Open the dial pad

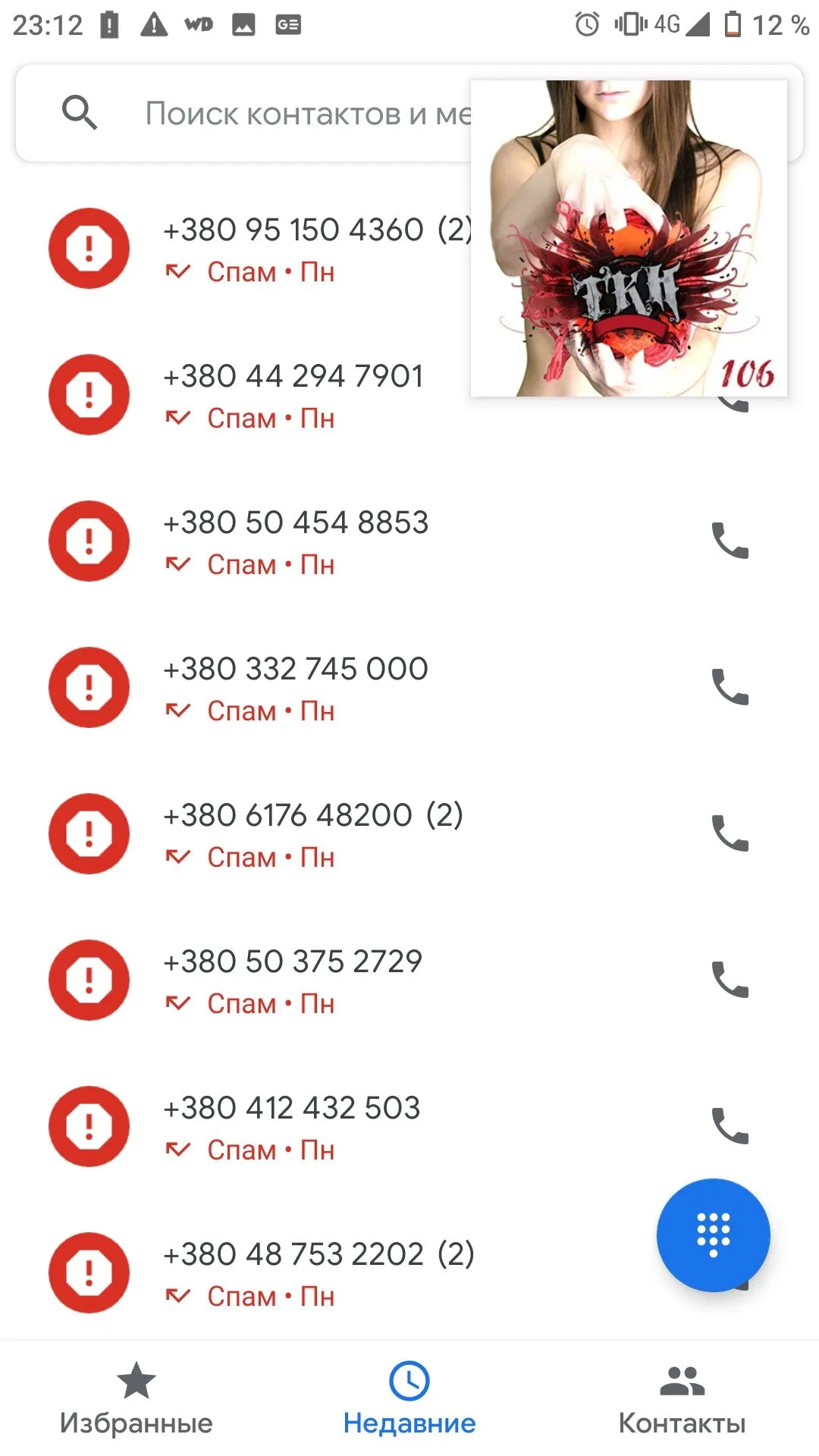click(x=713, y=1235)
